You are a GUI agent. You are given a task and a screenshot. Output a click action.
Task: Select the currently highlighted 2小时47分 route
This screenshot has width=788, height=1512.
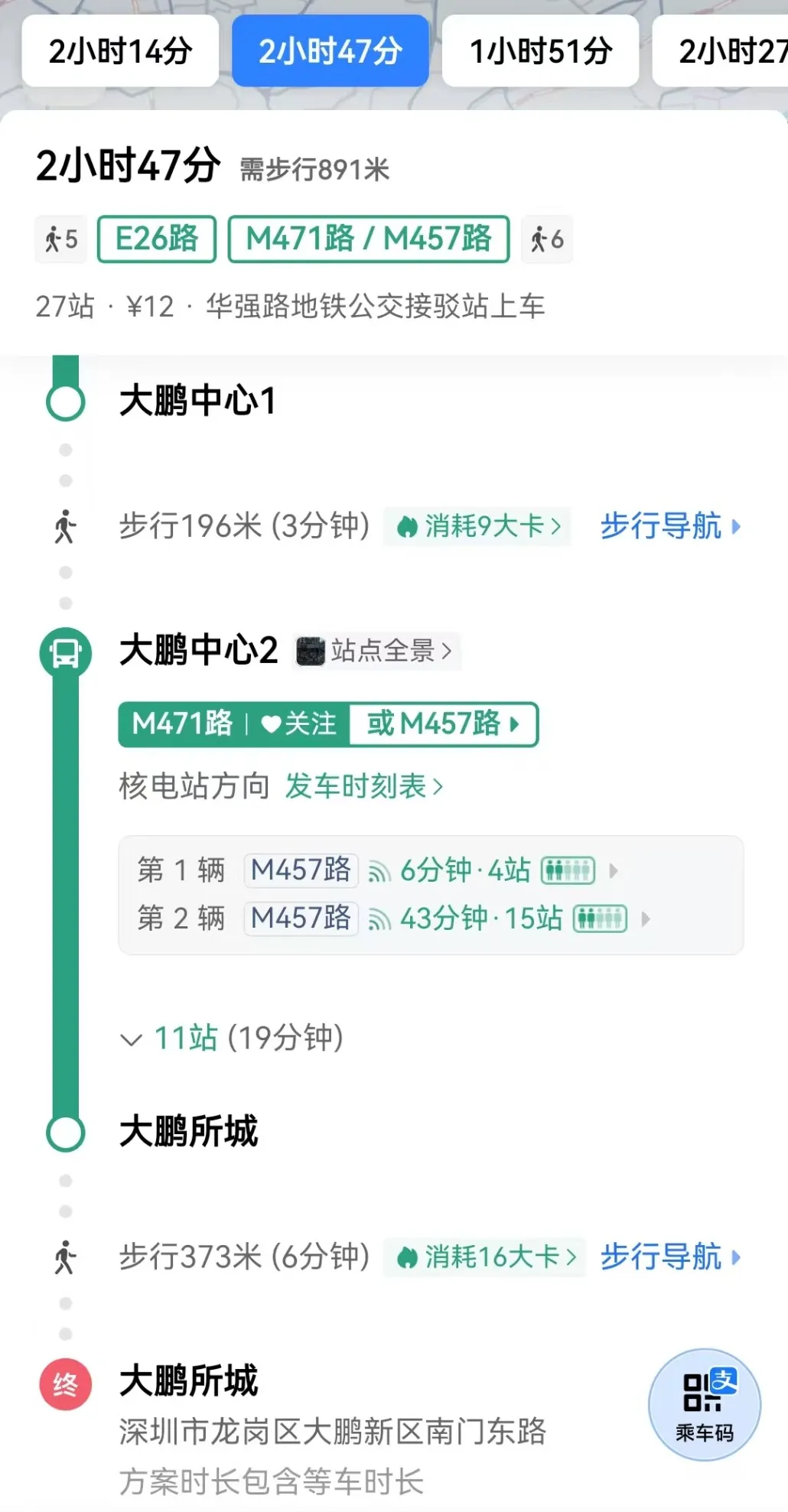330,51
